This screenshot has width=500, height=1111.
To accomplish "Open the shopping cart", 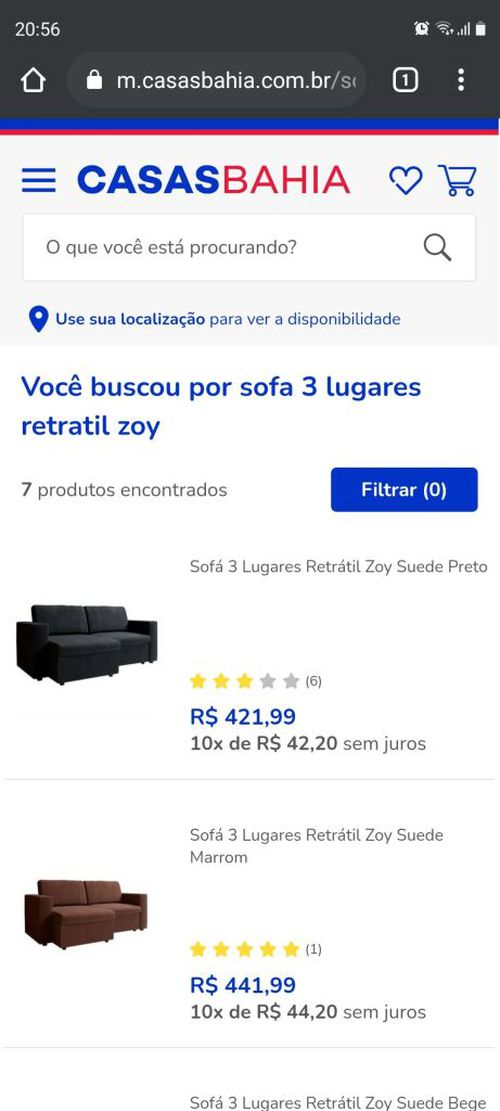I will pos(458,181).
